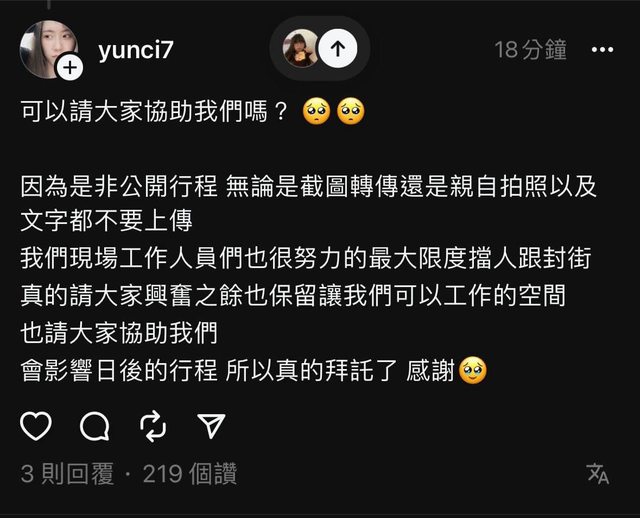Open the post's three-dot overflow menu

click(601, 49)
